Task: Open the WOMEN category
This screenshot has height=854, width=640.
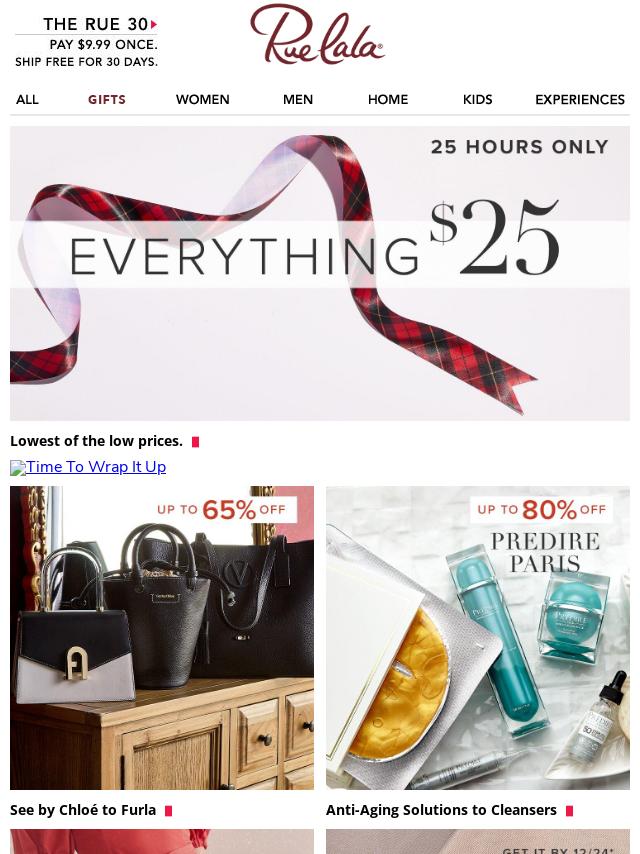Action: pyautogui.click(x=202, y=99)
